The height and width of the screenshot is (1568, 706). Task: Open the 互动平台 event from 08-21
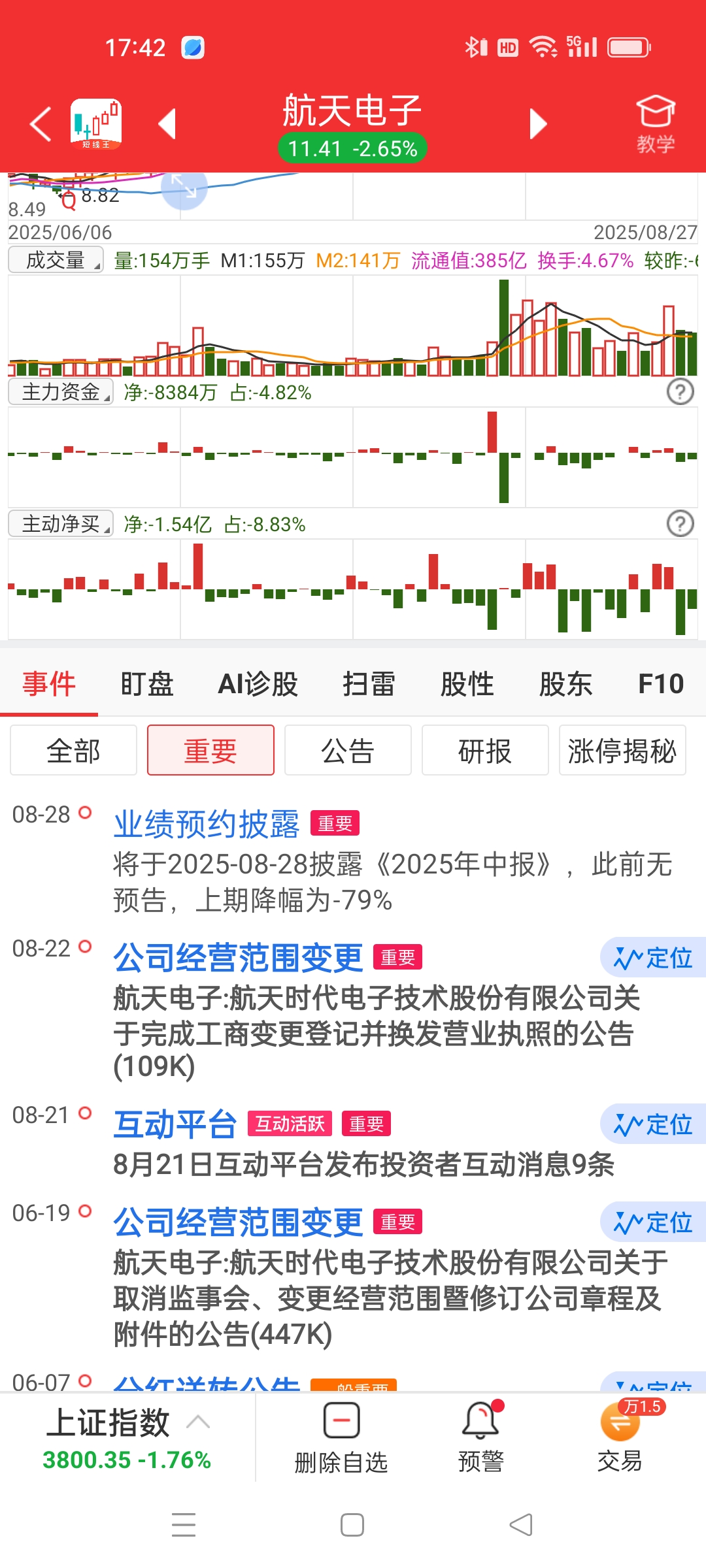point(175,1124)
